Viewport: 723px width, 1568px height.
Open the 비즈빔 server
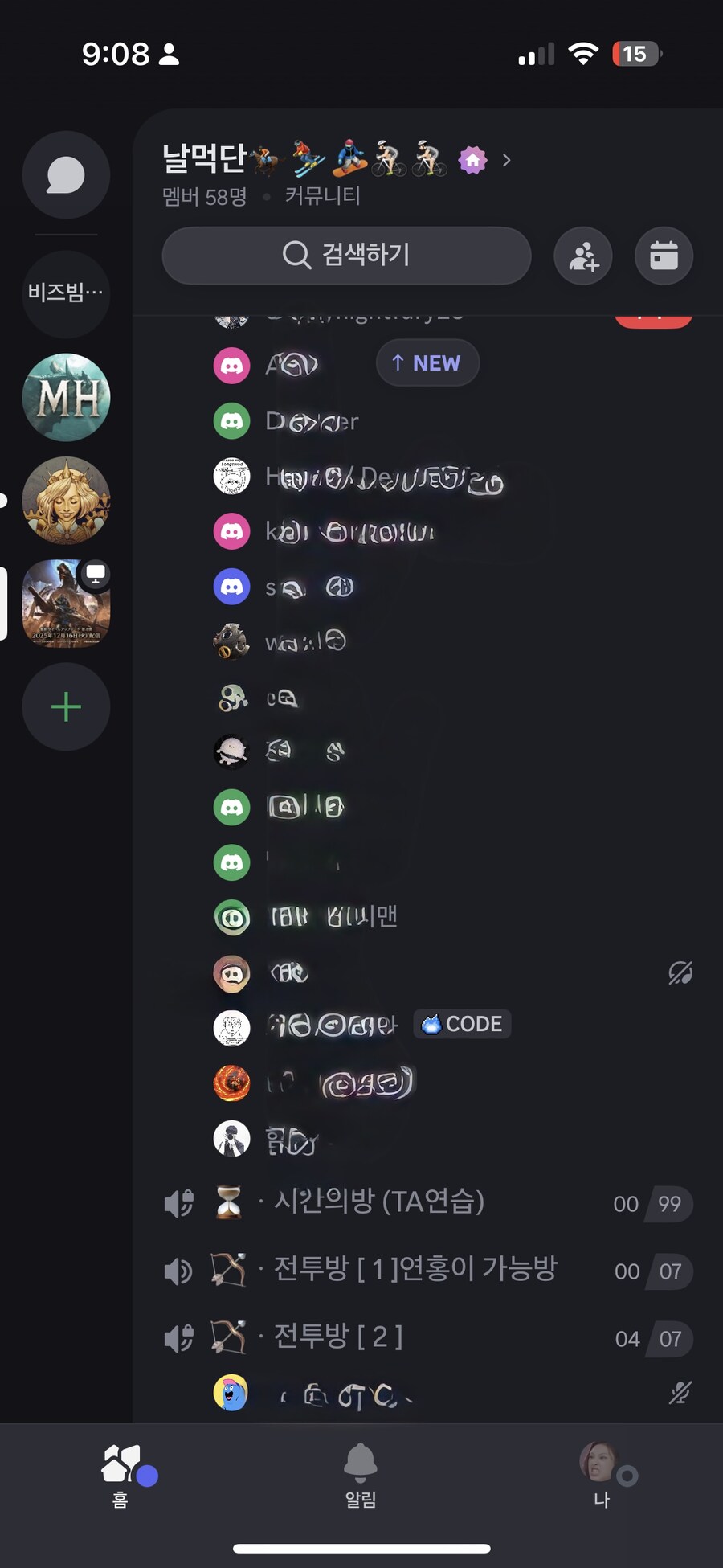pyautogui.click(x=66, y=292)
